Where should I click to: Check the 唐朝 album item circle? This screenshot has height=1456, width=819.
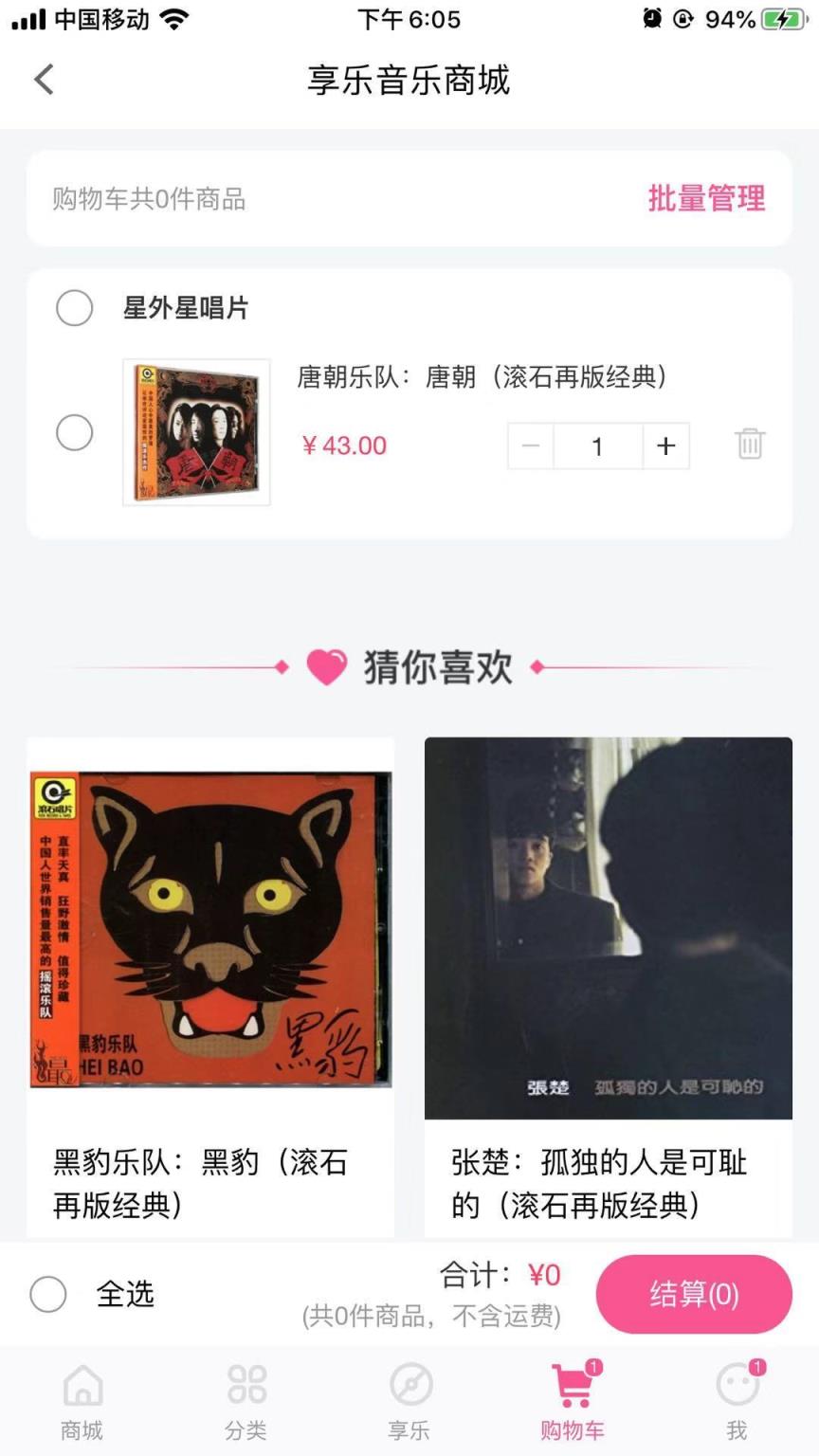pos(74,433)
